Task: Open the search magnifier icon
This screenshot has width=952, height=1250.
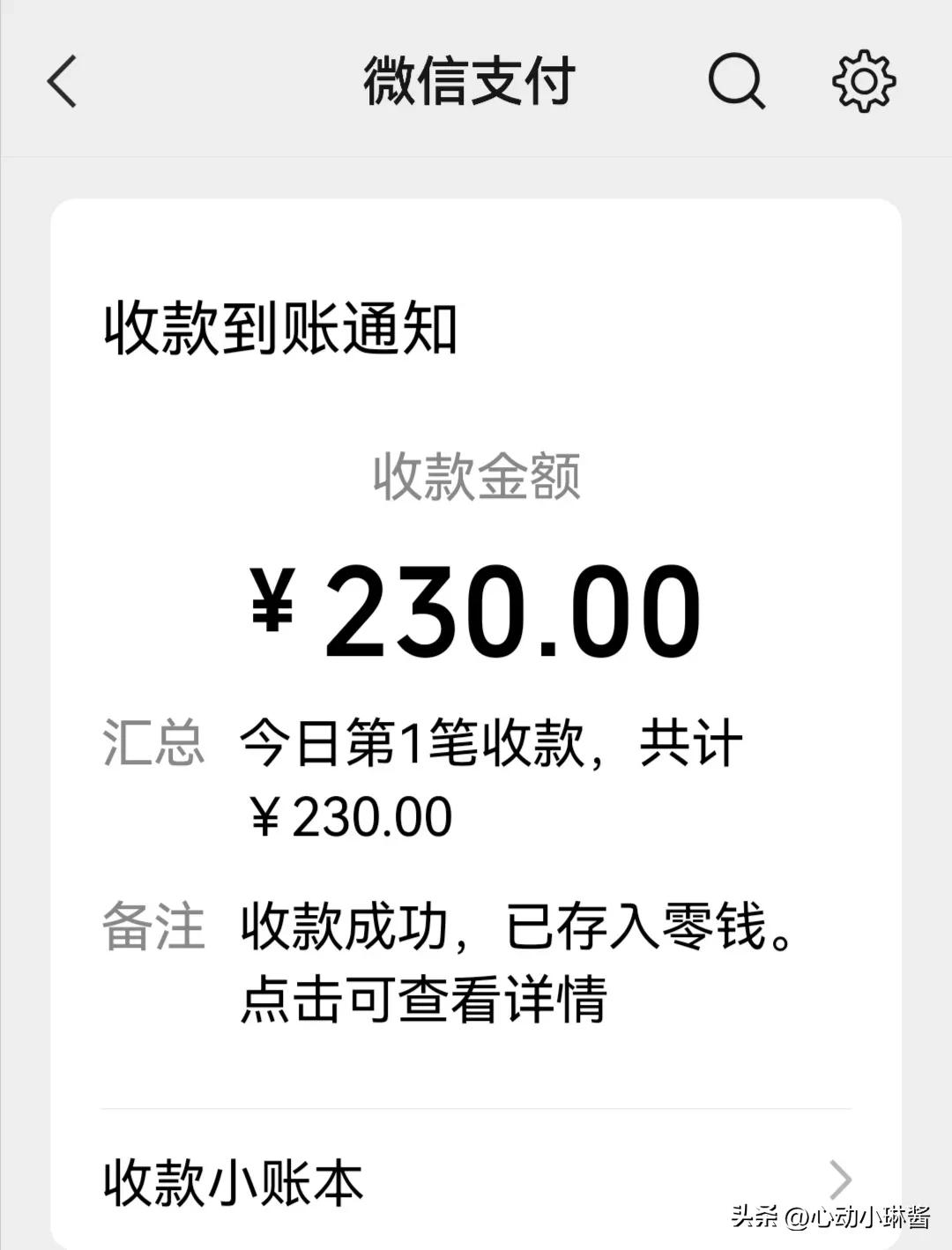Action: coord(736,81)
